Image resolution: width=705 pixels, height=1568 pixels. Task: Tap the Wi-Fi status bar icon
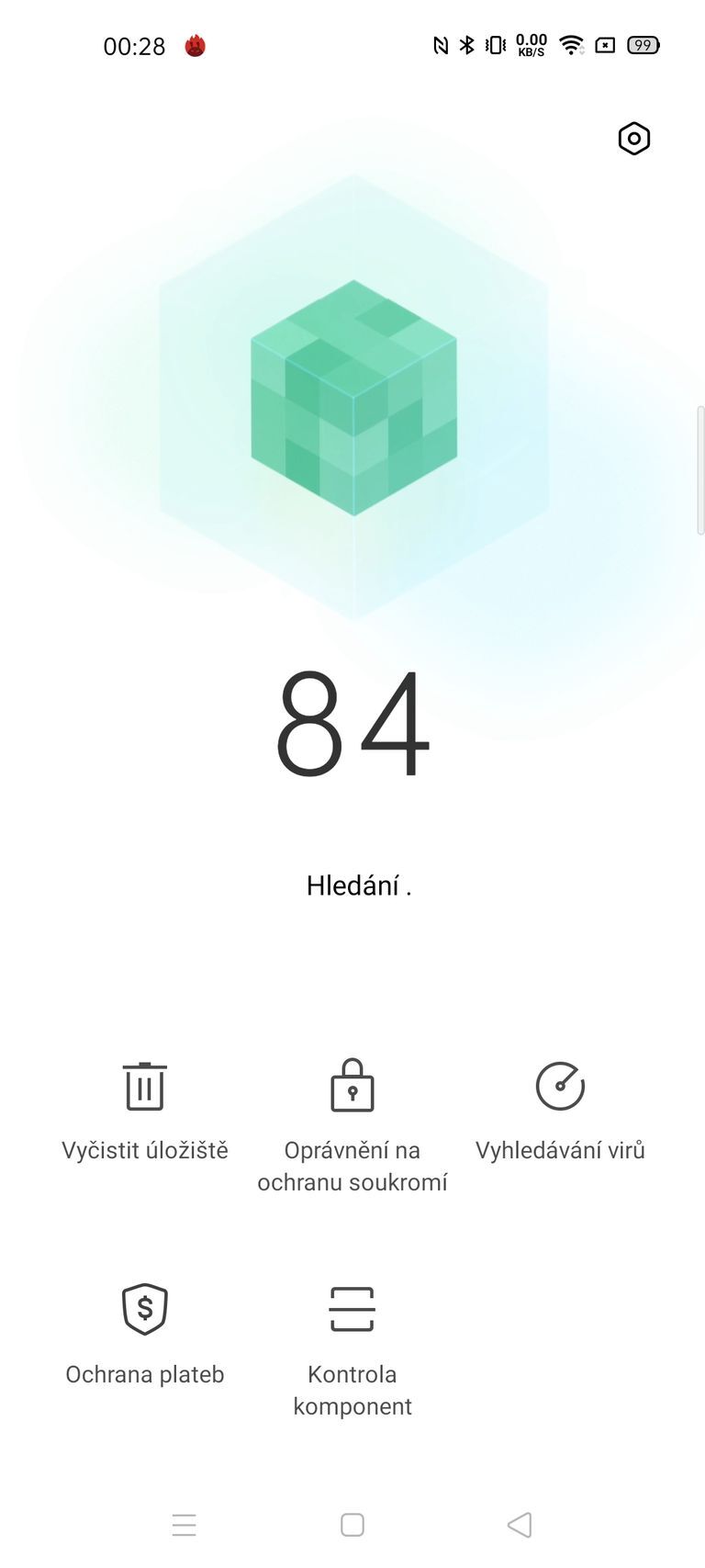[x=571, y=44]
